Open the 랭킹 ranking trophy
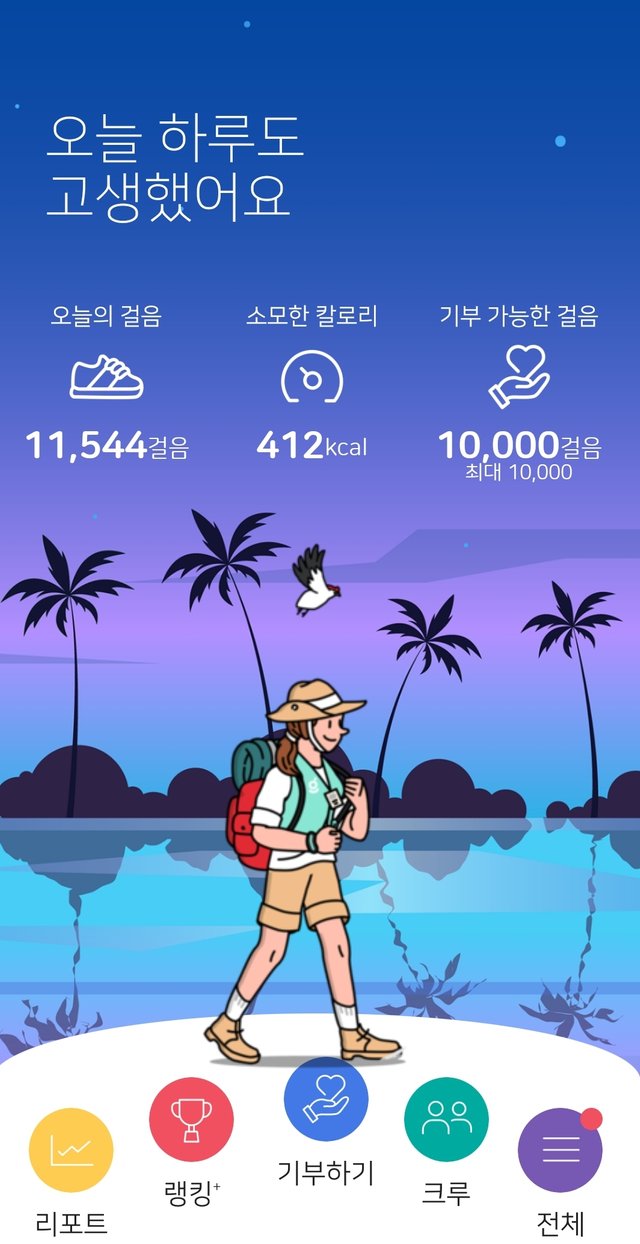640x1244 pixels. [x=191, y=1119]
